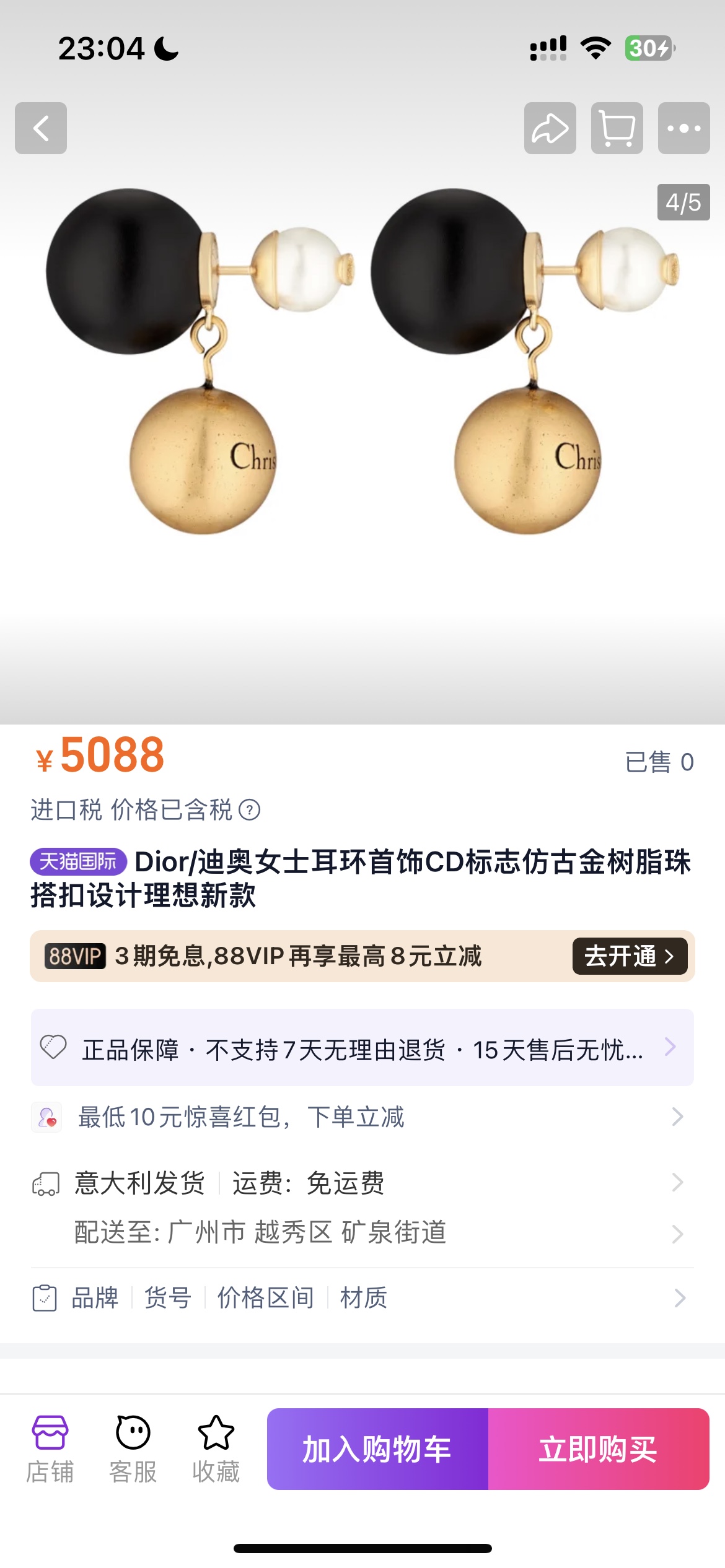This screenshot has width=725, height=1568.
Task: Change delivery address 广州市 越秀区
Action: (x=362, y=1232)
